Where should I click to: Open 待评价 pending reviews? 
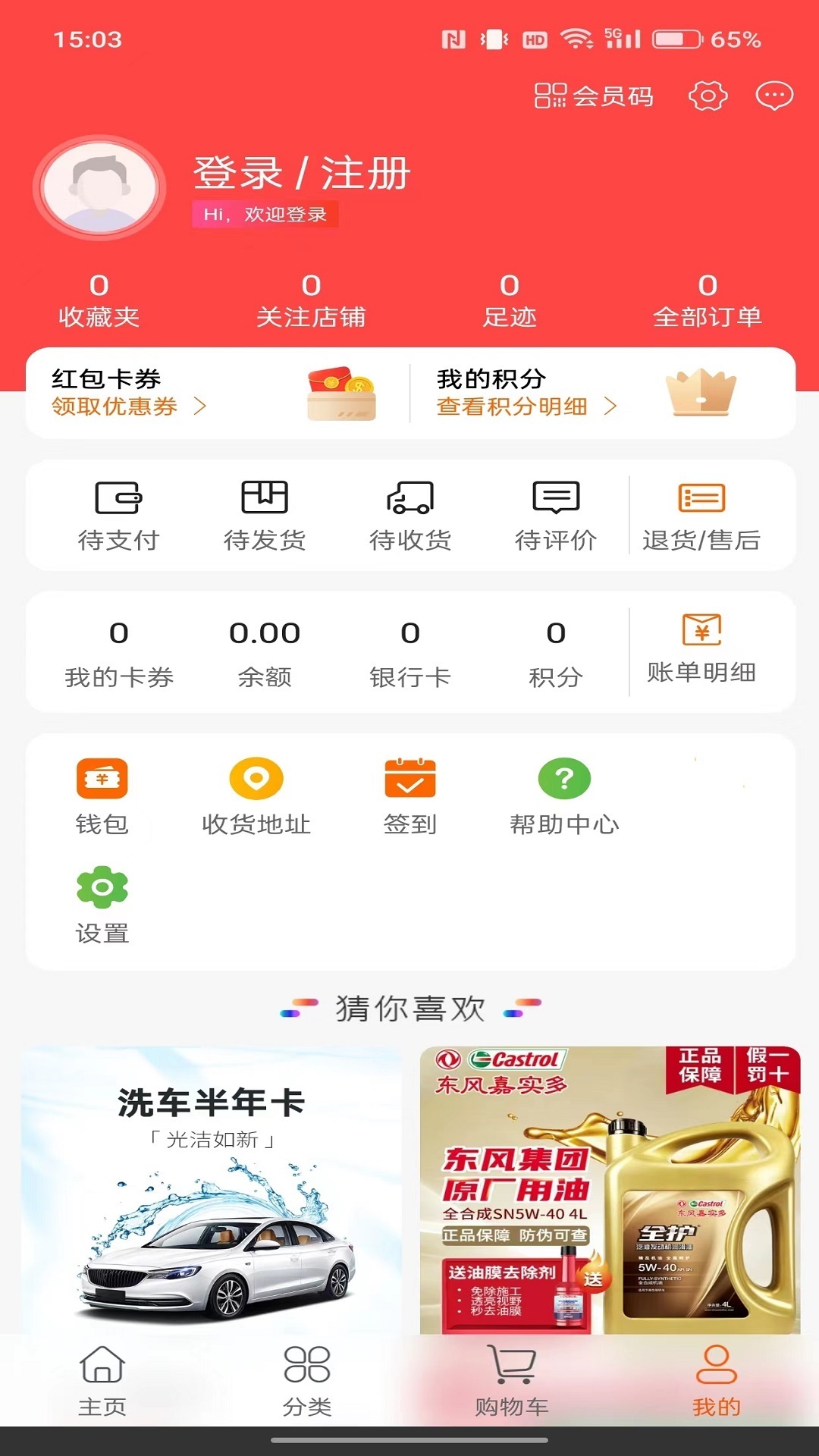point(556,516)
